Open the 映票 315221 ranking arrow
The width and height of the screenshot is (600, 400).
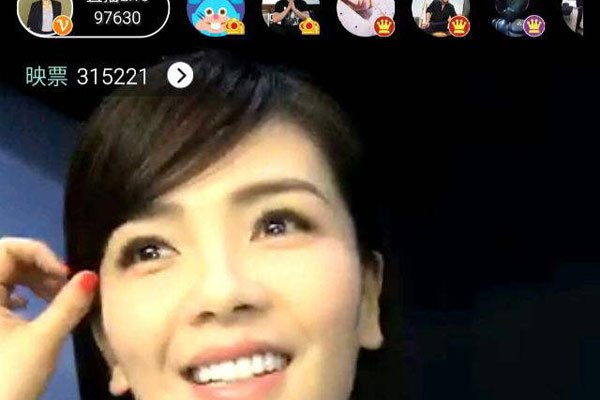coord(180,76)
